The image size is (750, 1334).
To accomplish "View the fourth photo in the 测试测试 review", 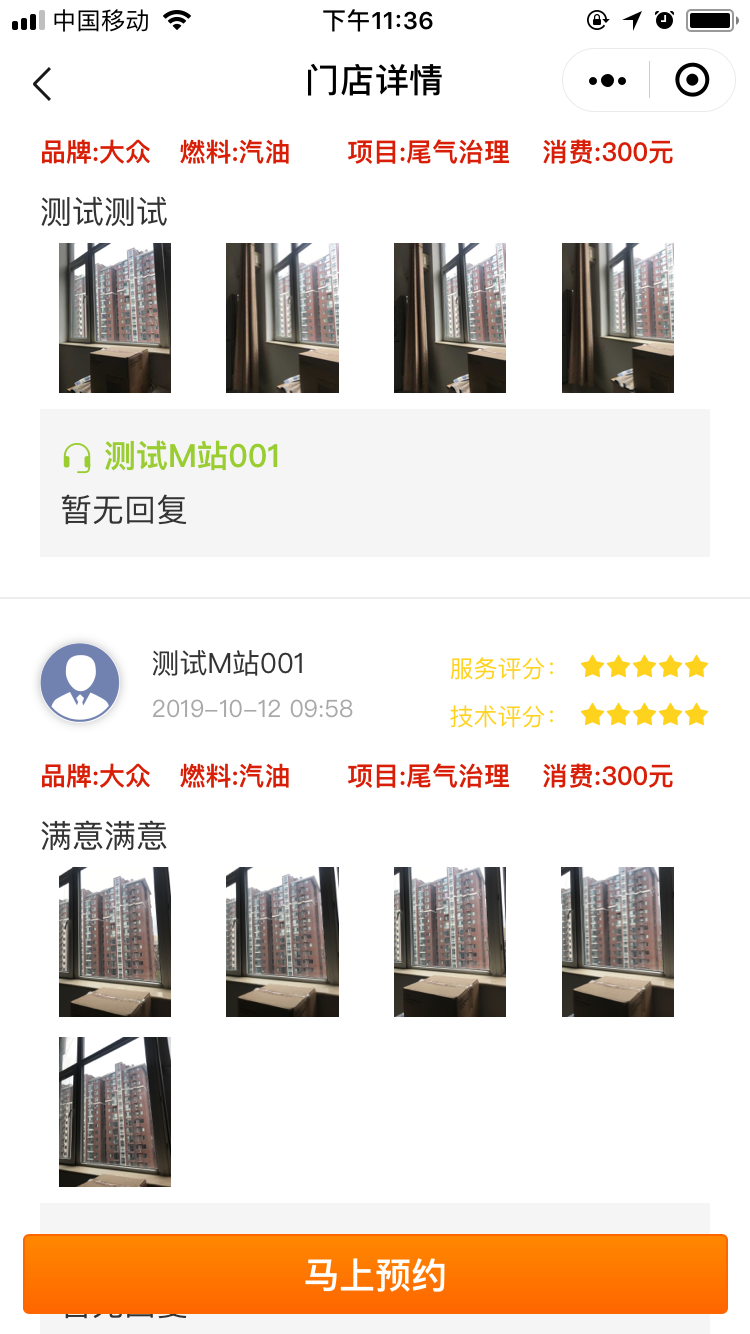I will point(617,317).
